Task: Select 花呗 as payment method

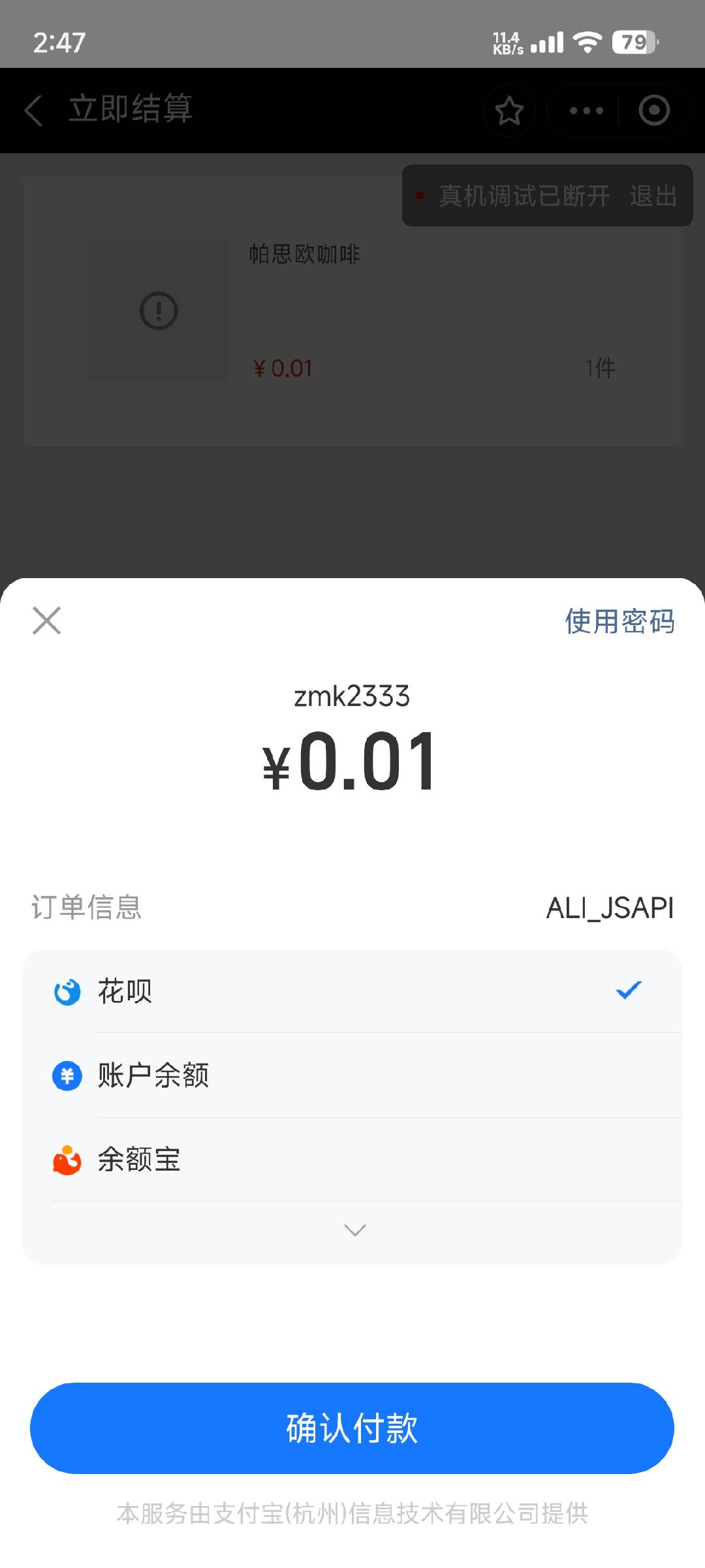Action: pyautogui.click(x=352, y=991)
